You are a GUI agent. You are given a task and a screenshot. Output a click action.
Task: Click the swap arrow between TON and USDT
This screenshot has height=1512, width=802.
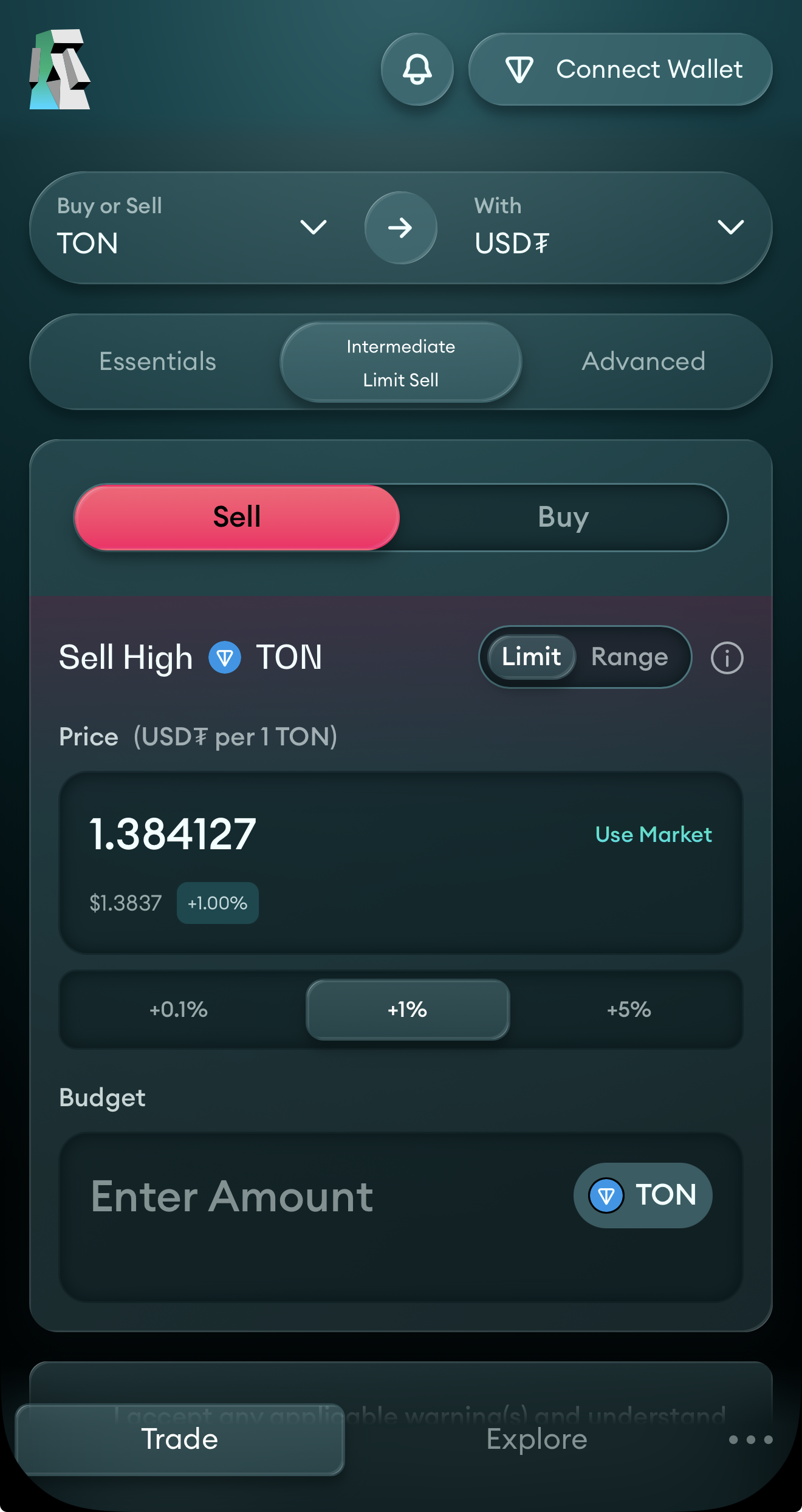(x=400, y=227)
